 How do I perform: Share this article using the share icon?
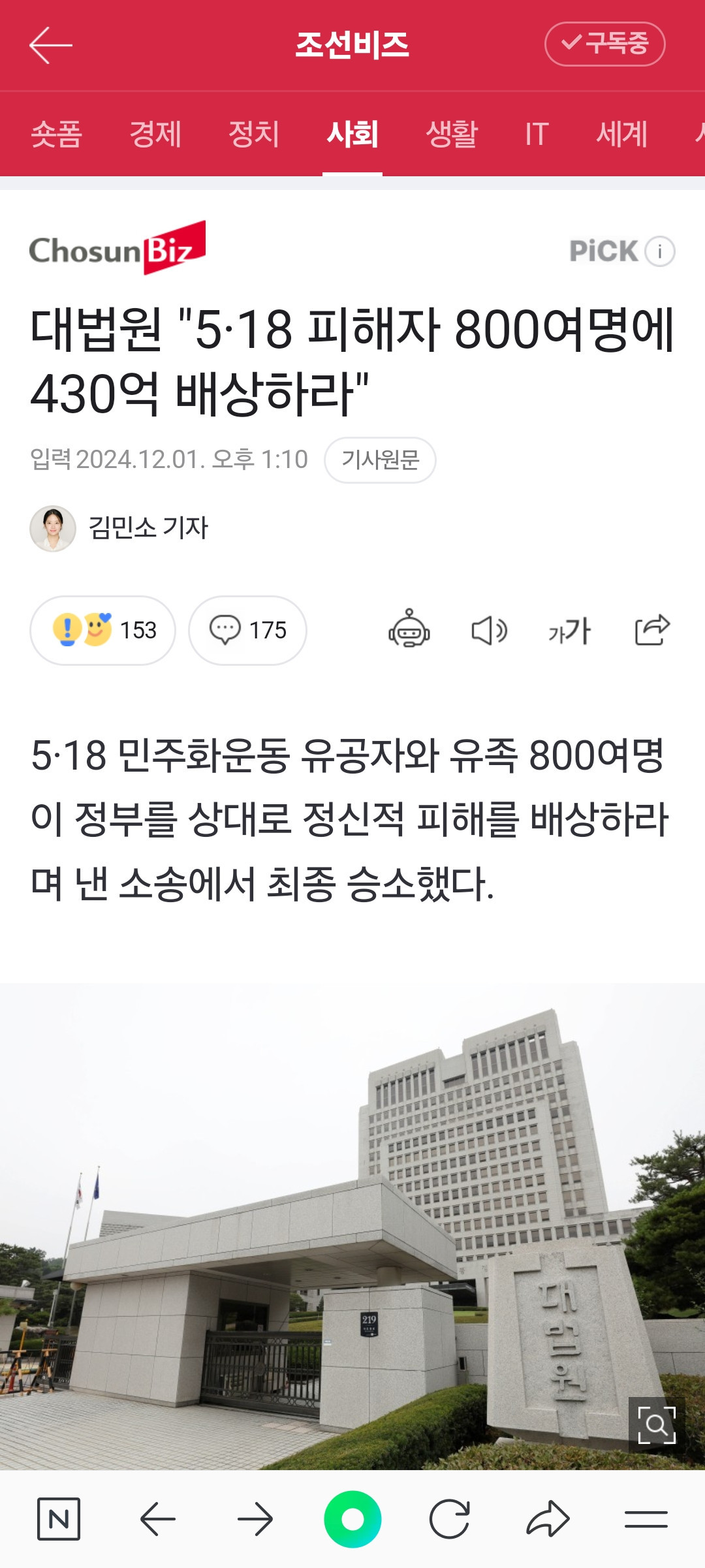(x=652, y=629)
